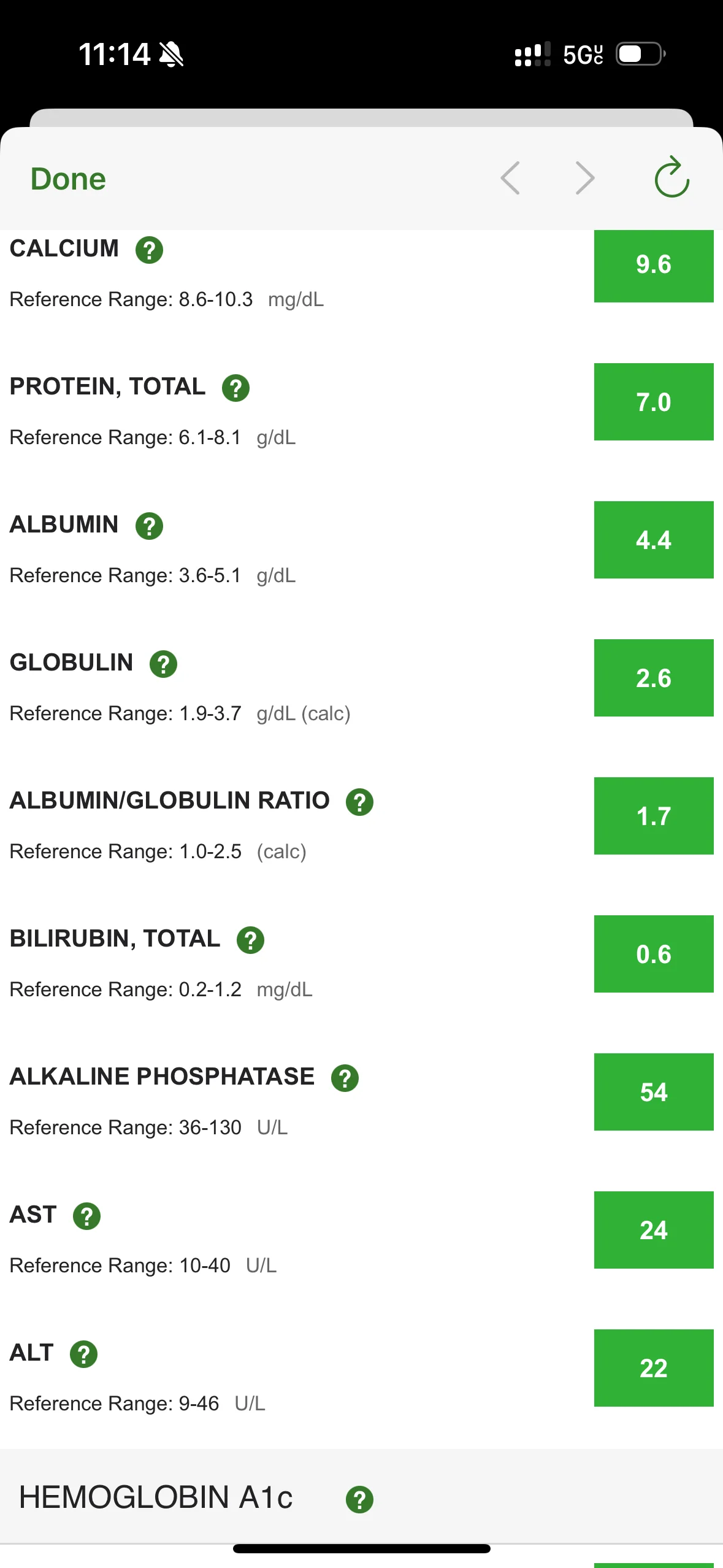723x1568 pixels.
Task: Open help info for PROTEIN, TOTAL
Action: (235, 388)
